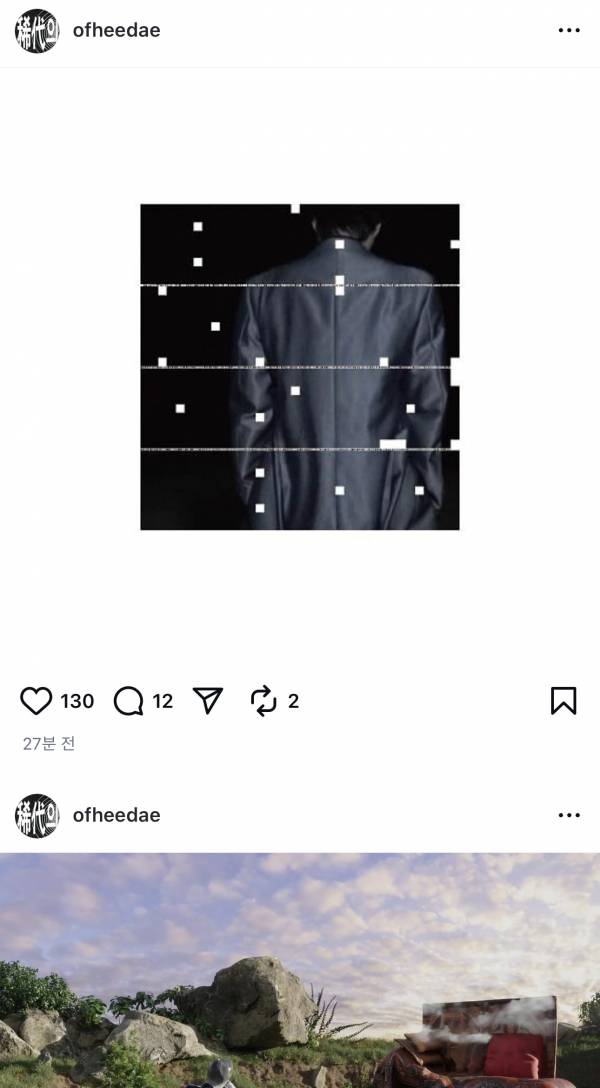The width and height of the screenshot is (600, 1088).
Task: Open the comments with 12 replies
Action: click(129, 701)
